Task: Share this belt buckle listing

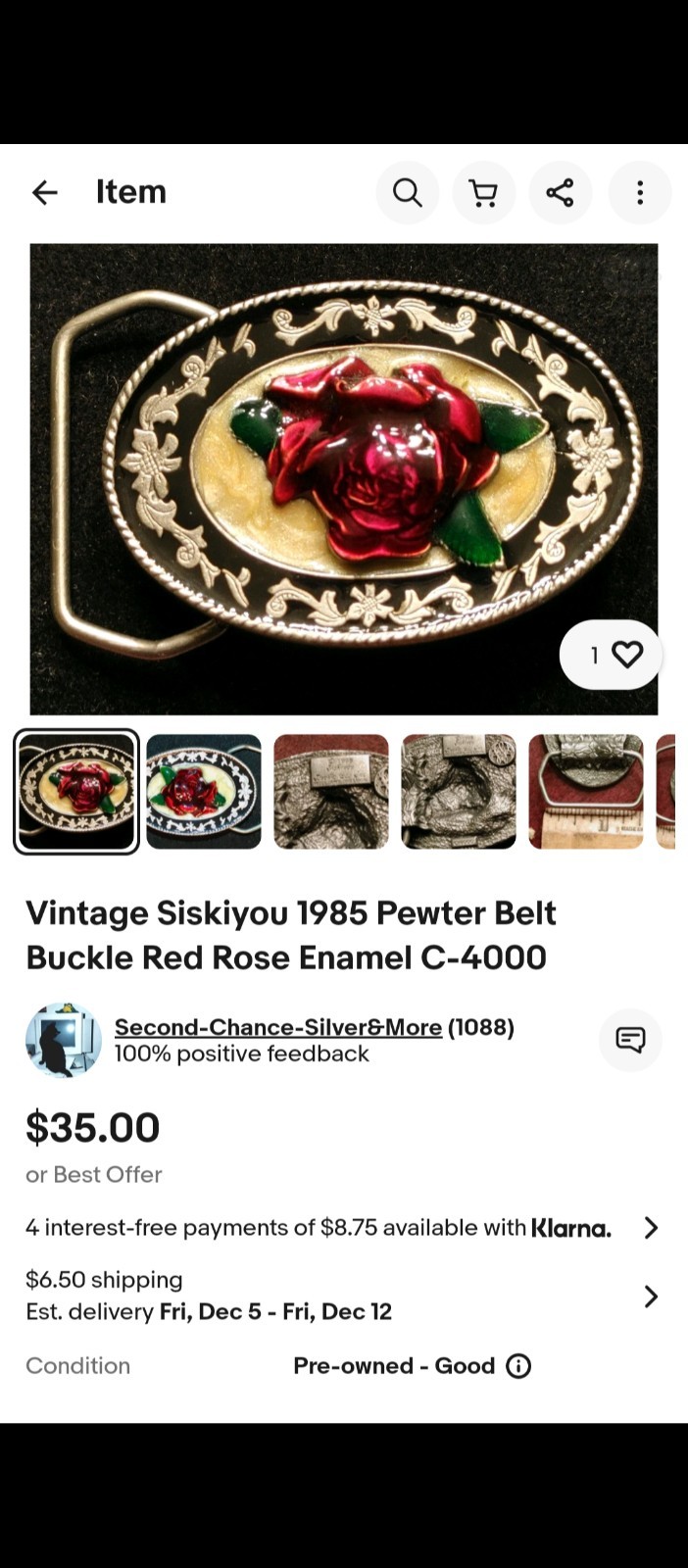Action: 560,192
